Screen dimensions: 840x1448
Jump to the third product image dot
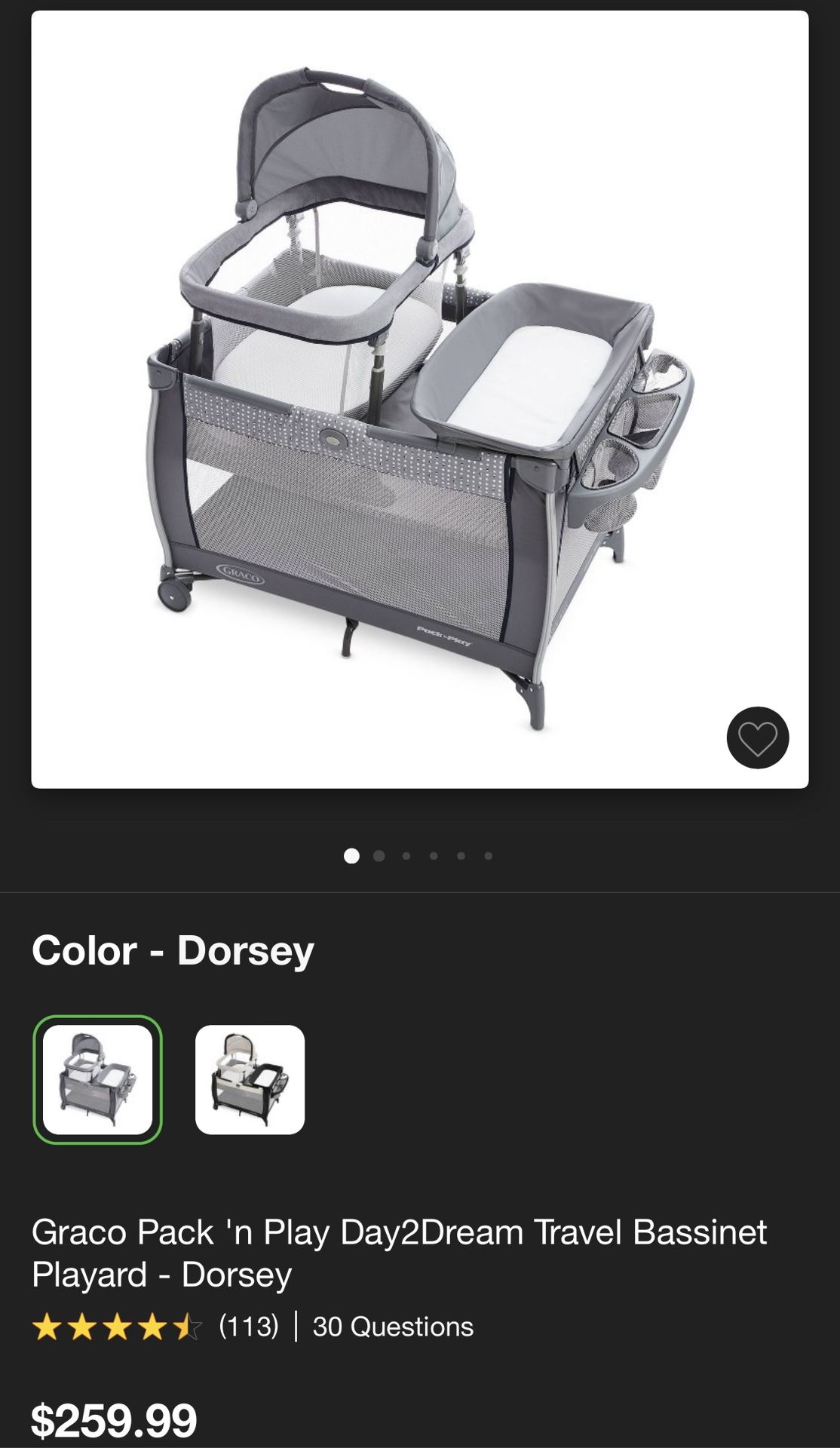[x=407, y=854]
